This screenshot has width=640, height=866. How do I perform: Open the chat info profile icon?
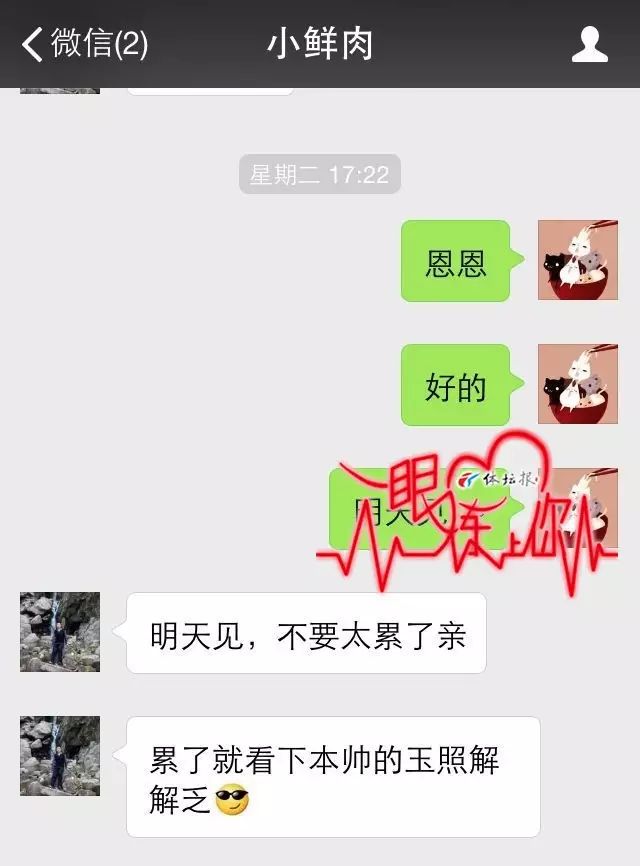click(x=590, y=44)
